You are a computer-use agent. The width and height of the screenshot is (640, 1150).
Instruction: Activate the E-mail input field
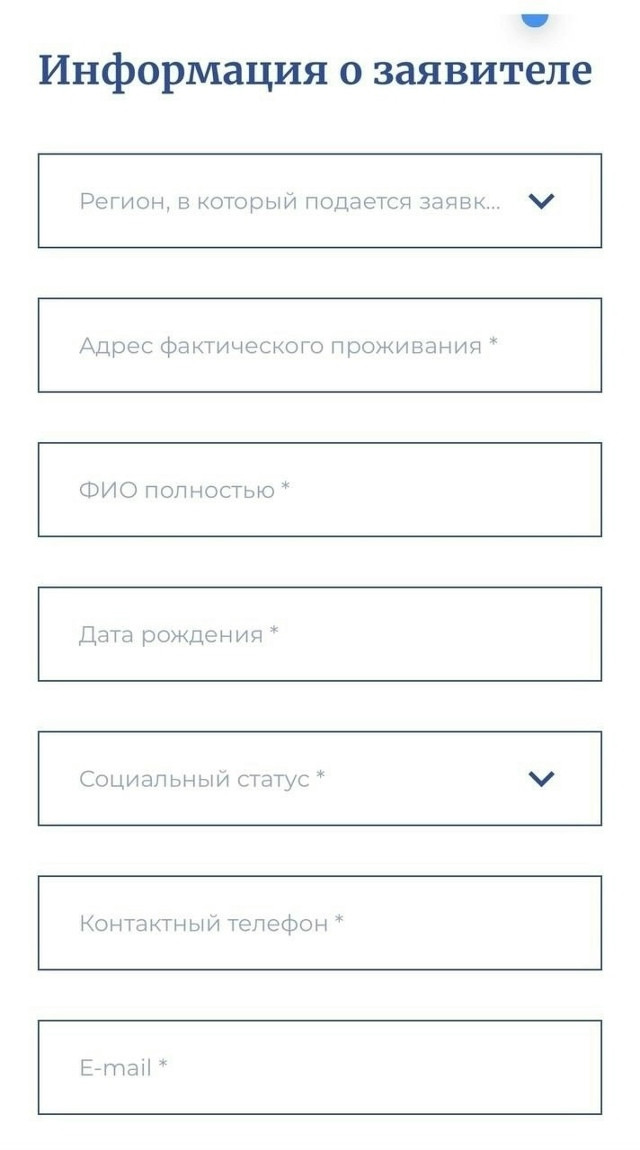320,1067
